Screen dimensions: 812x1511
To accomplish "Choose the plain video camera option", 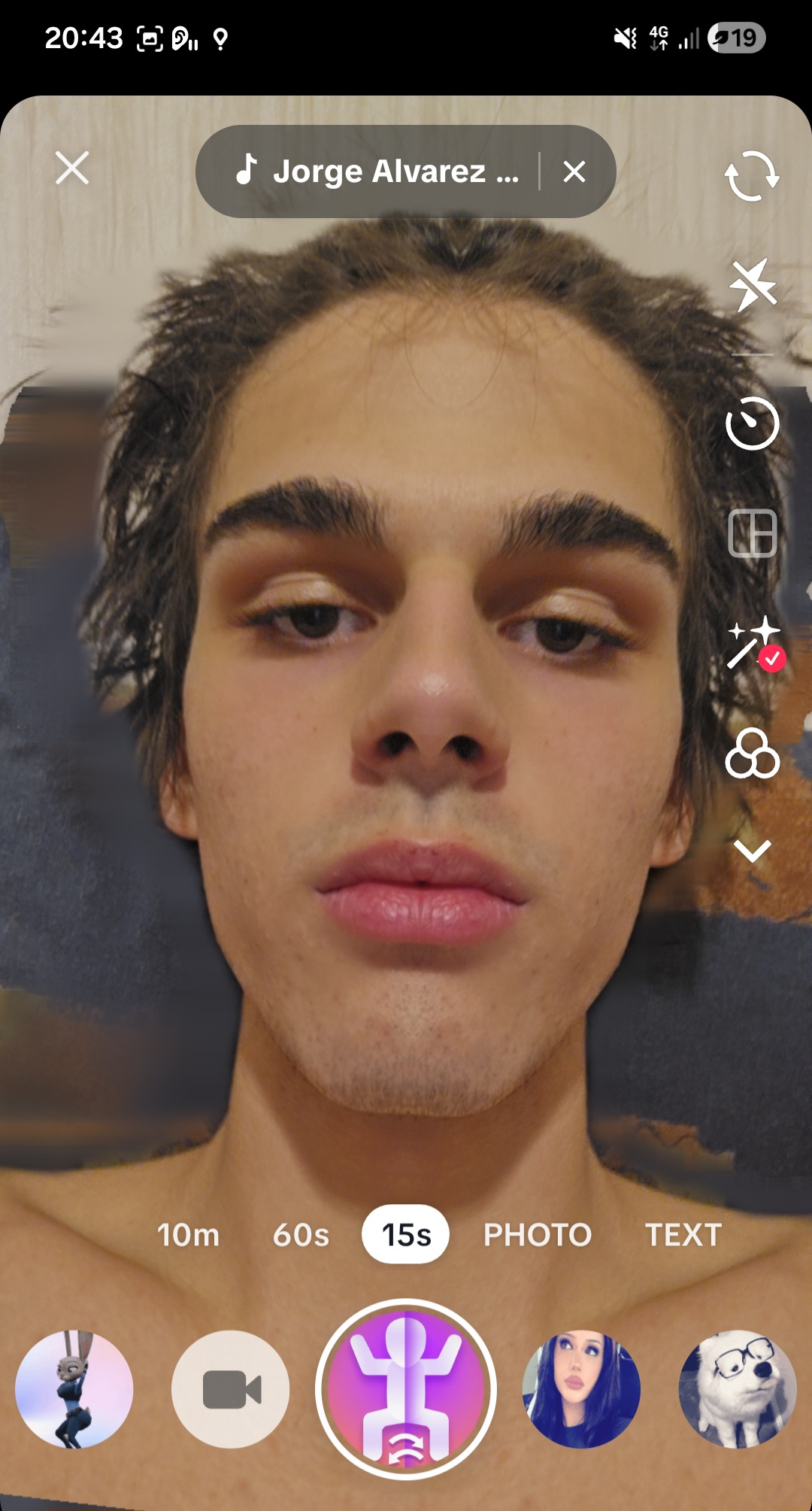I will pos(231,1389).
